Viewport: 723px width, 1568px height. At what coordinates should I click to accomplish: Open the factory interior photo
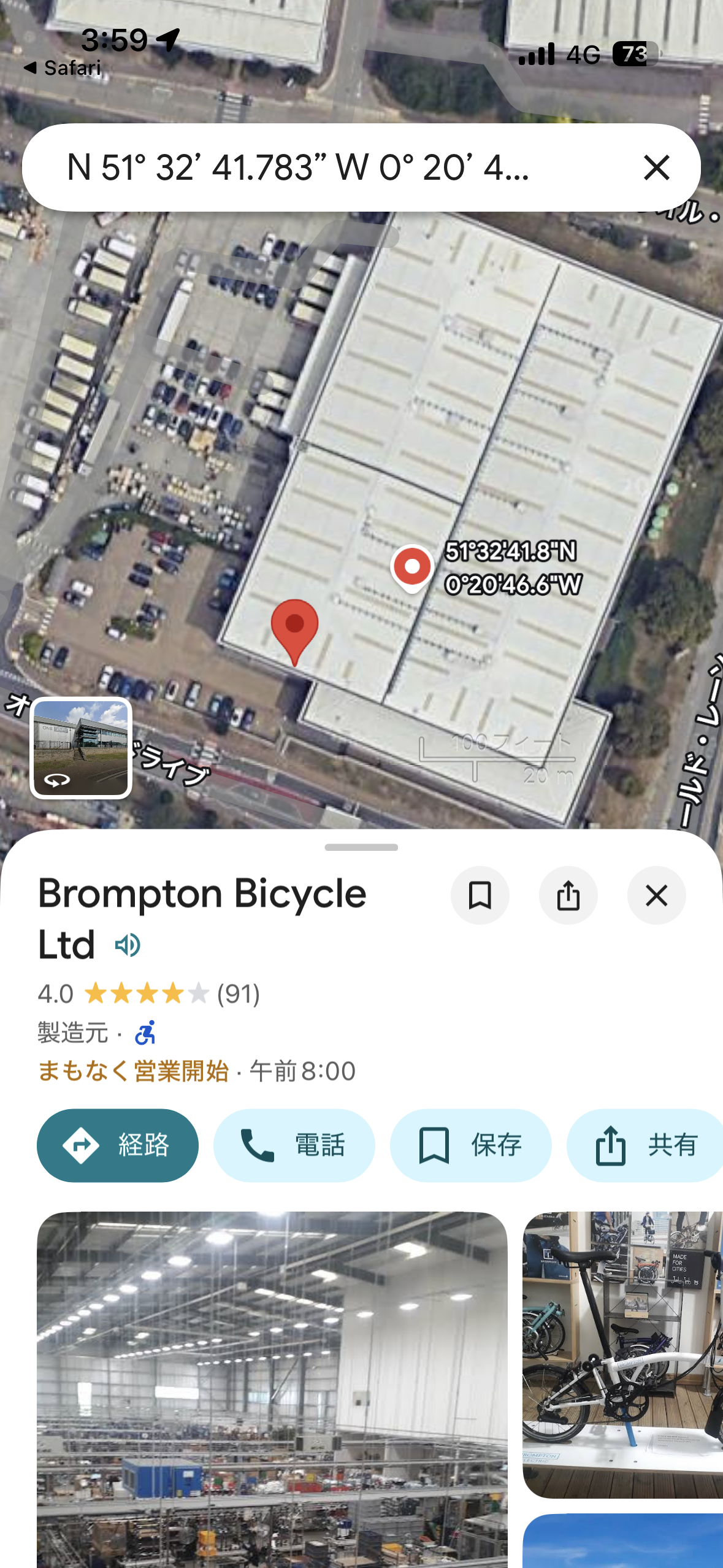click(272, 1386)
